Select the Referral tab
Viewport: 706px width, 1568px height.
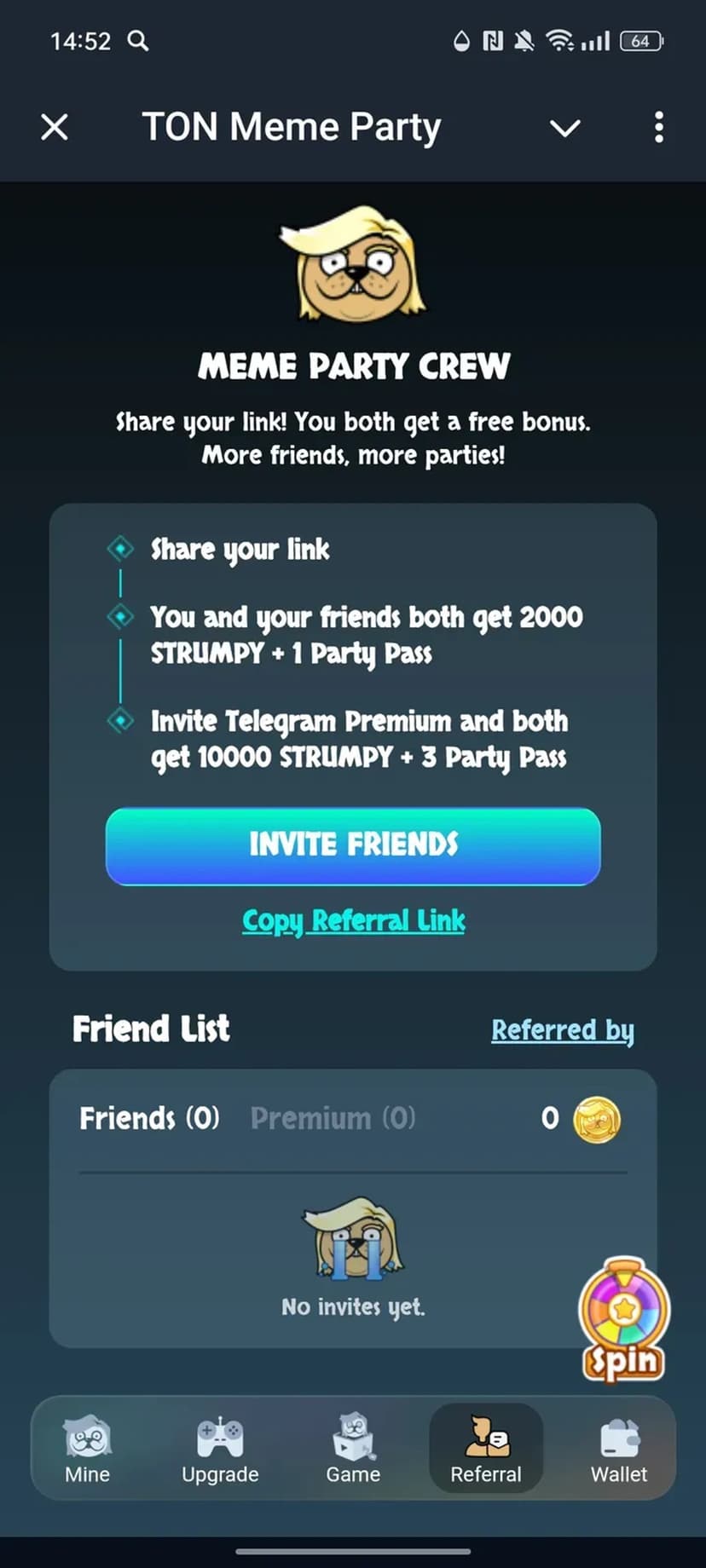pyautogui.click(x=486, y=1449)
